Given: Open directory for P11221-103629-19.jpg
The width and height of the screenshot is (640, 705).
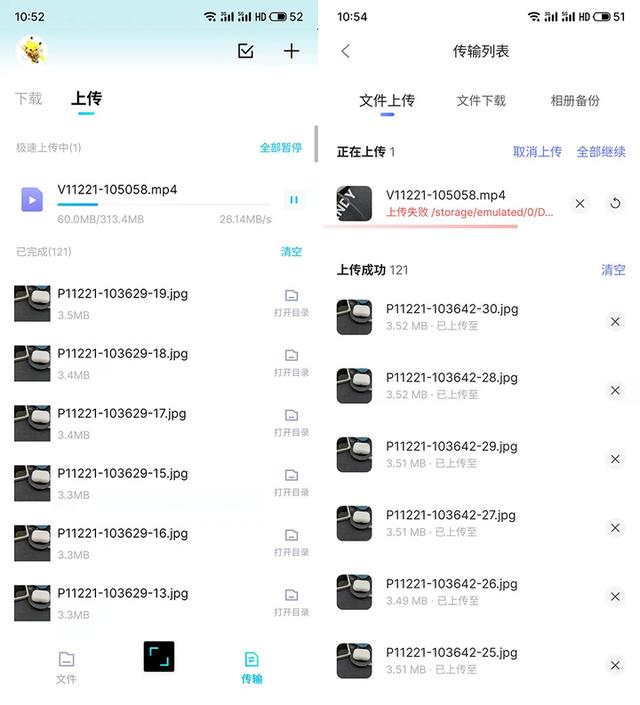Looking at the screenshot, I should click(291, 301).
